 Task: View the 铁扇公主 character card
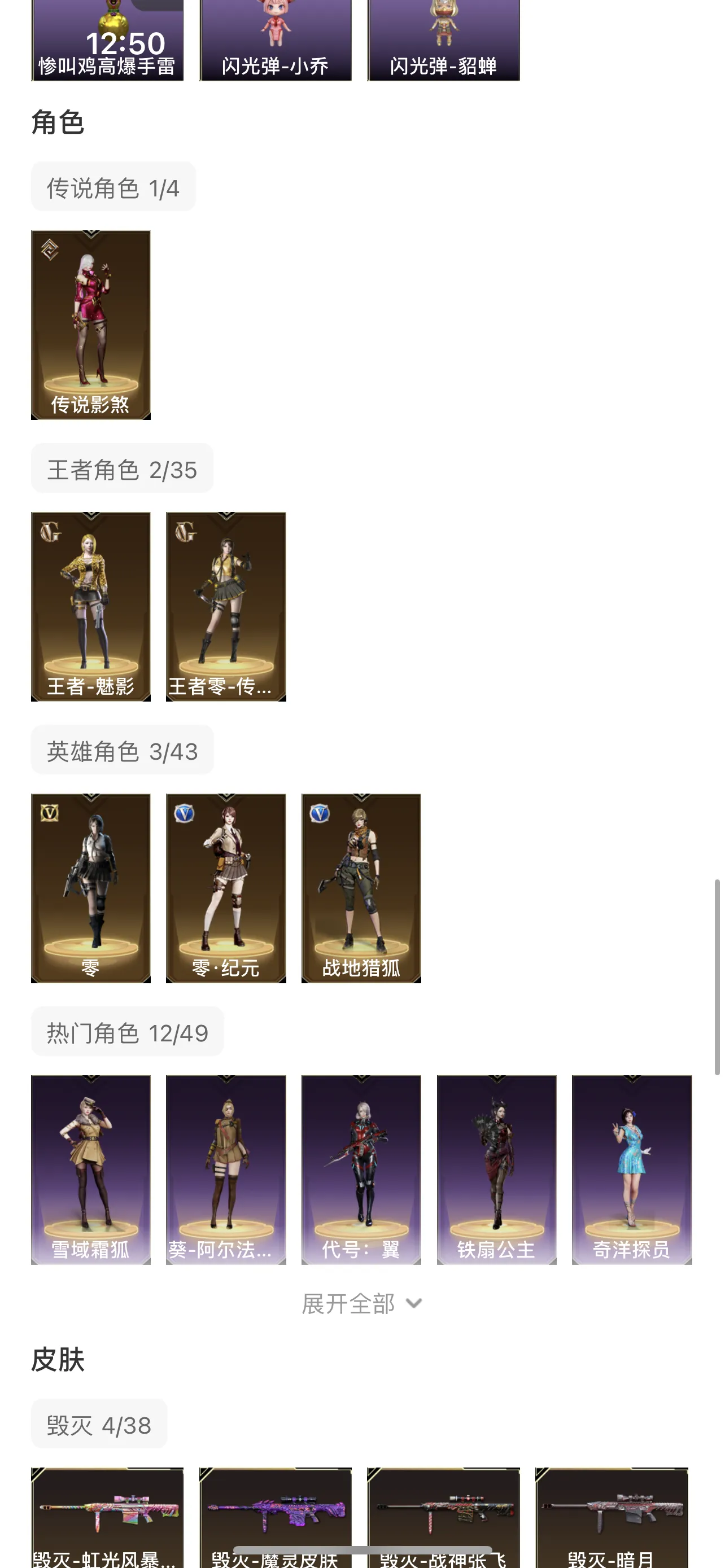click(x=496, y=1170)
